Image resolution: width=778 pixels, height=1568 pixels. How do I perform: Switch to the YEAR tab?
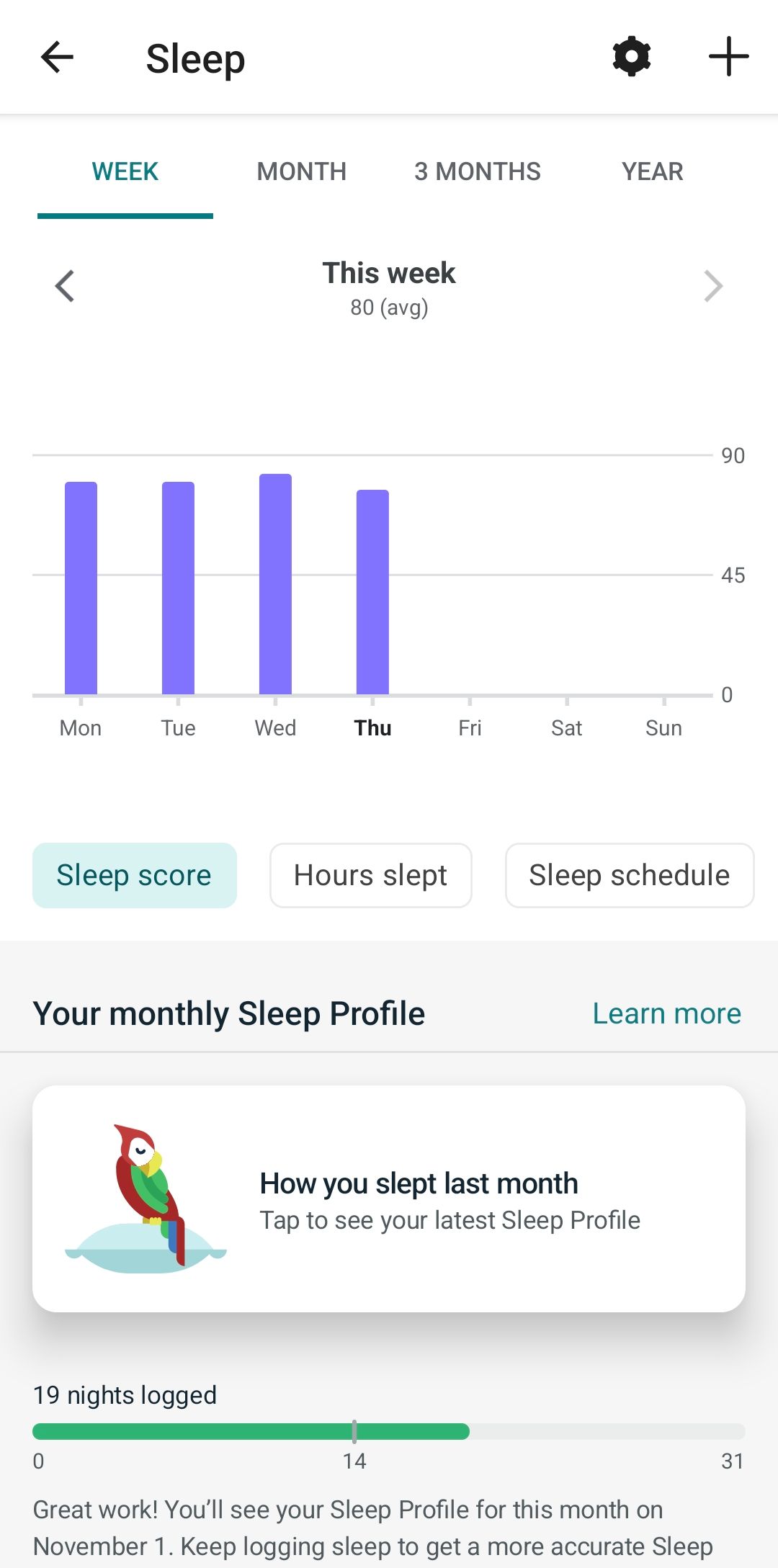point(652,172)
